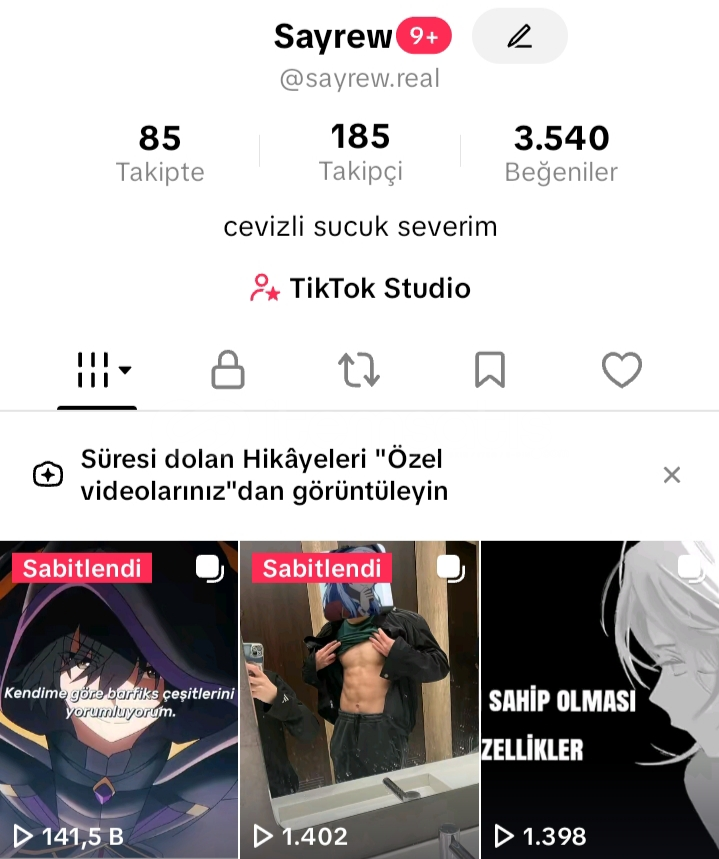Viewport: 719px width, 859px height.
Task: Open the expired stories Özel videolarınız notice
Action: [x=262, y=475]
